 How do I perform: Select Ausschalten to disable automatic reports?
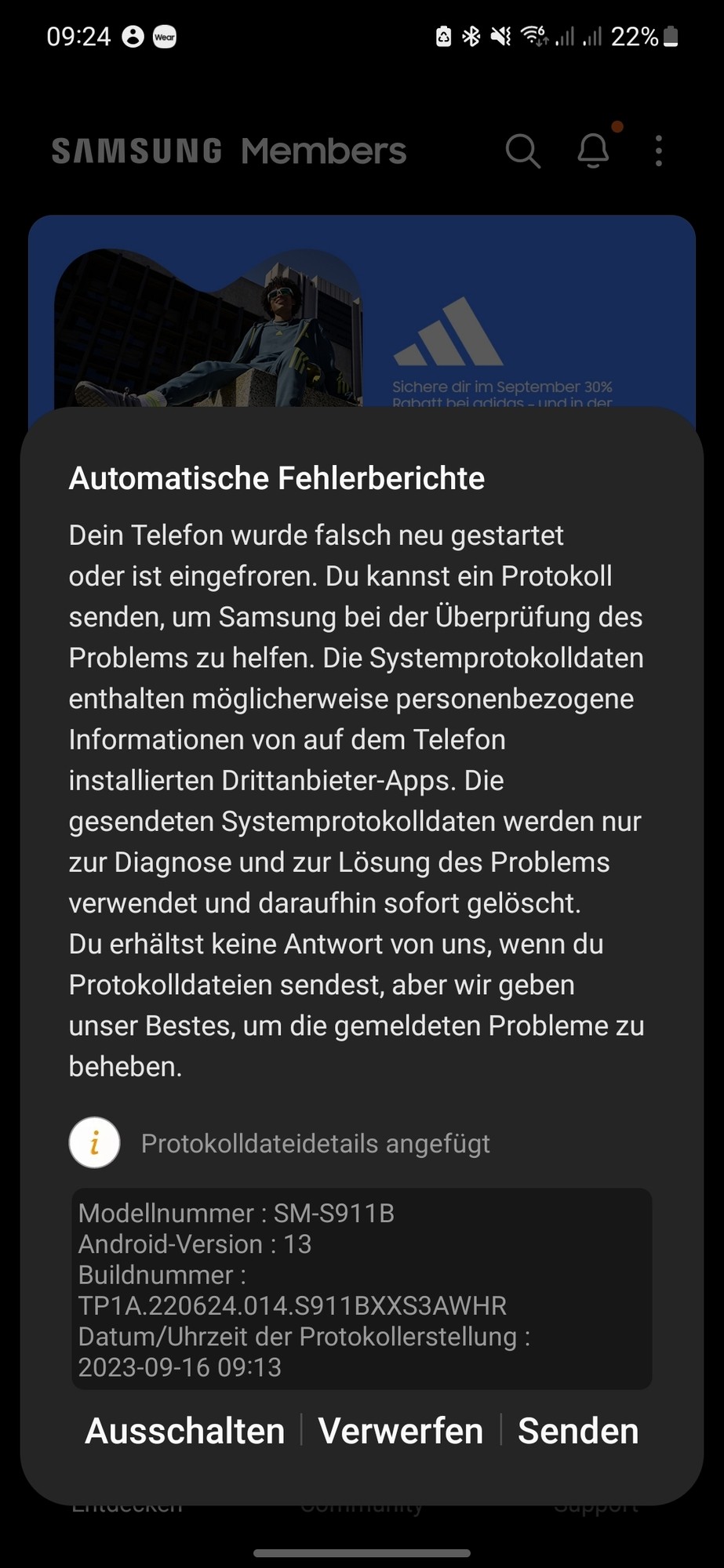click(x=185, y=1431)
